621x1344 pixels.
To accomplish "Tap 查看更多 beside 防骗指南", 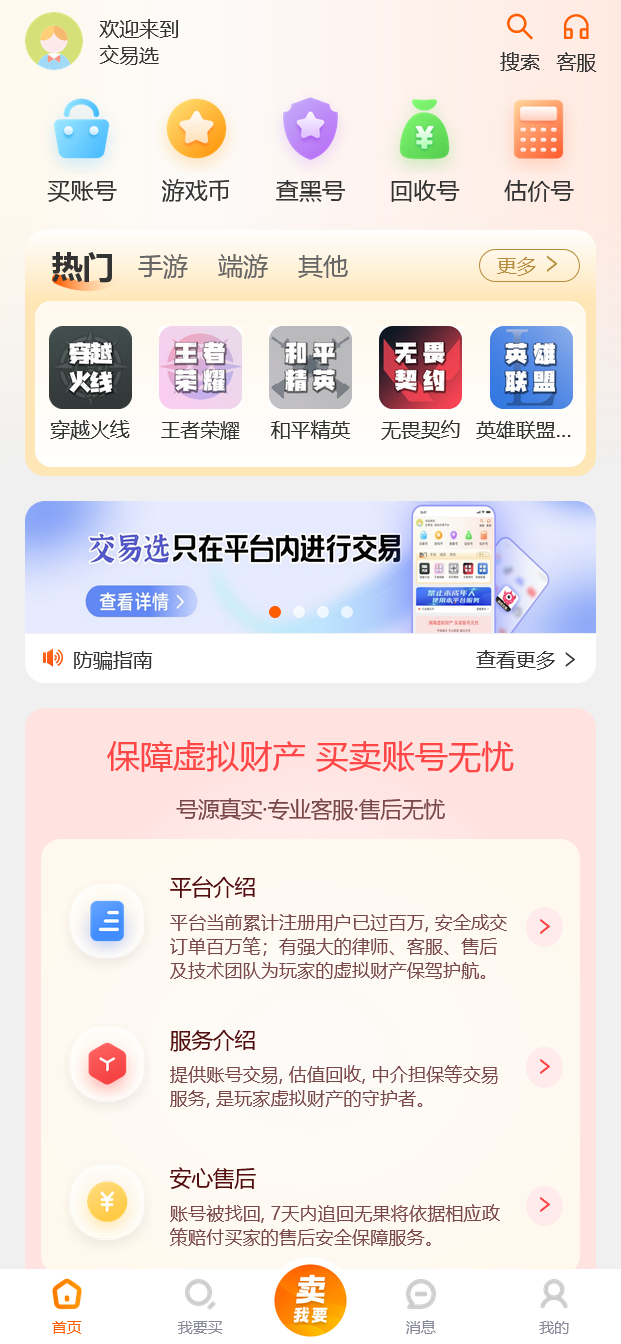I will [526, 660].
